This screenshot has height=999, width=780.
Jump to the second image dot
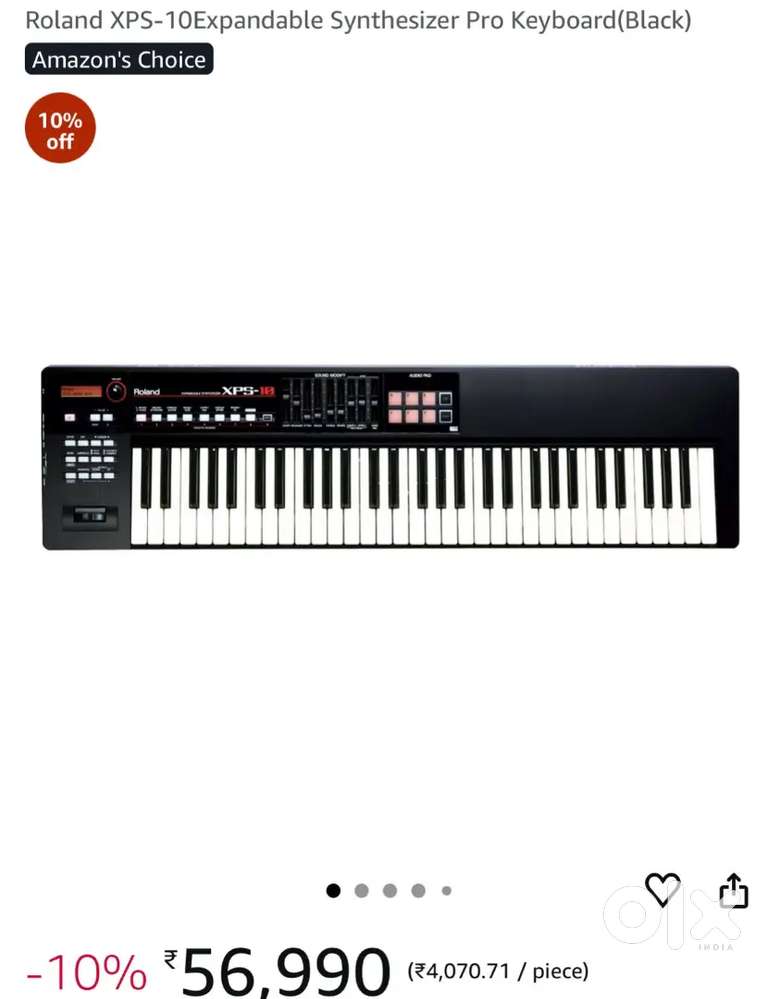point(361,890)
